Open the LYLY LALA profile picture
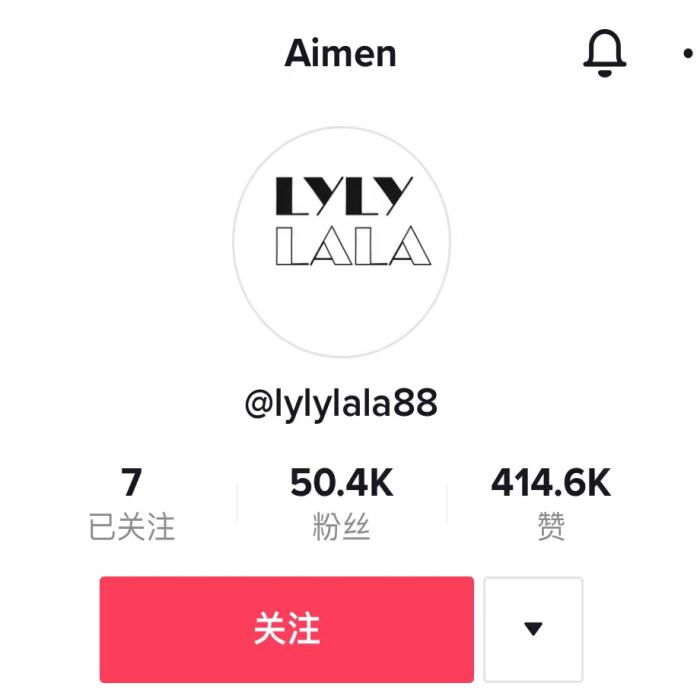This screenshot has height=700, width=700. coord(342,242)
